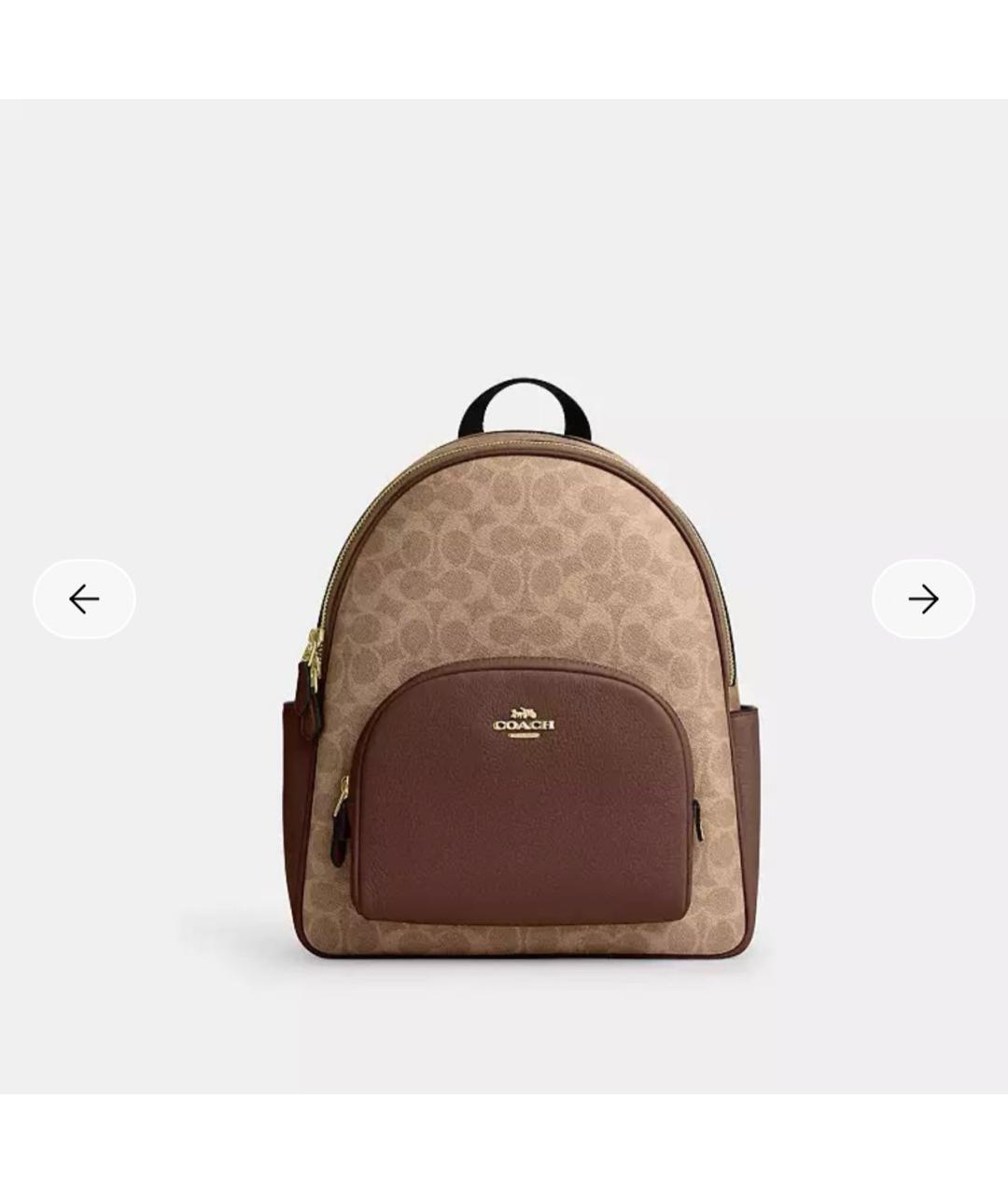
Task: Go to the previous product image
Action: [84, 599]
